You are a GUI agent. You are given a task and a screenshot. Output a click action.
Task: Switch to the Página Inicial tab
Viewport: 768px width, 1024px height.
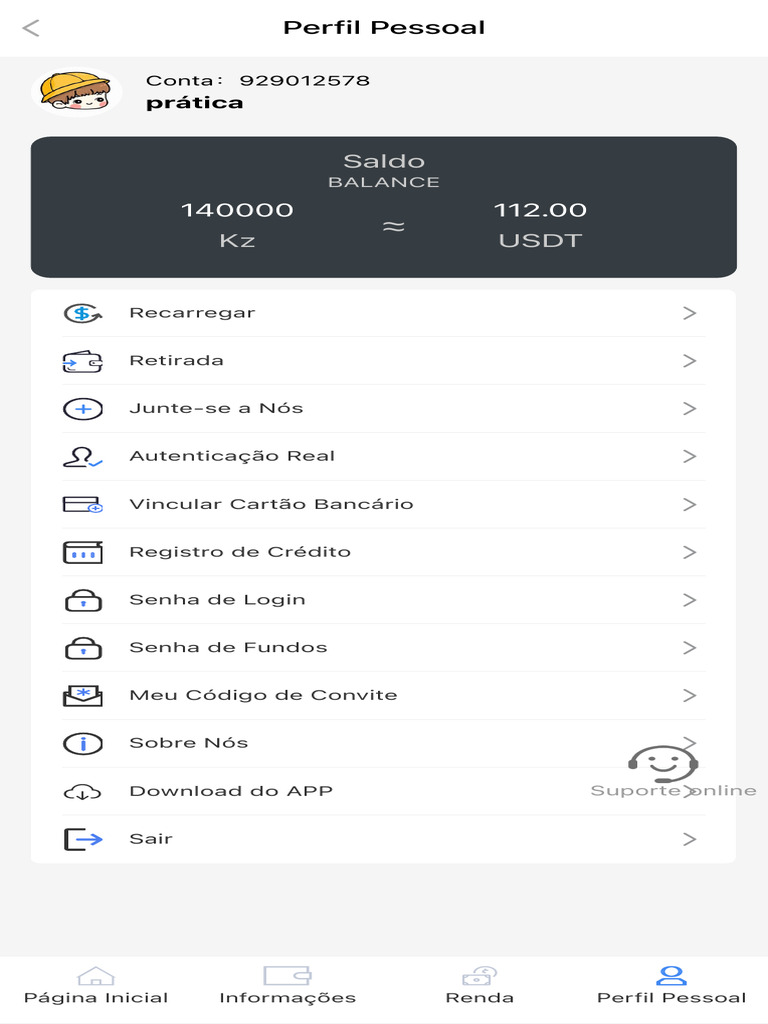click(96, 985)
